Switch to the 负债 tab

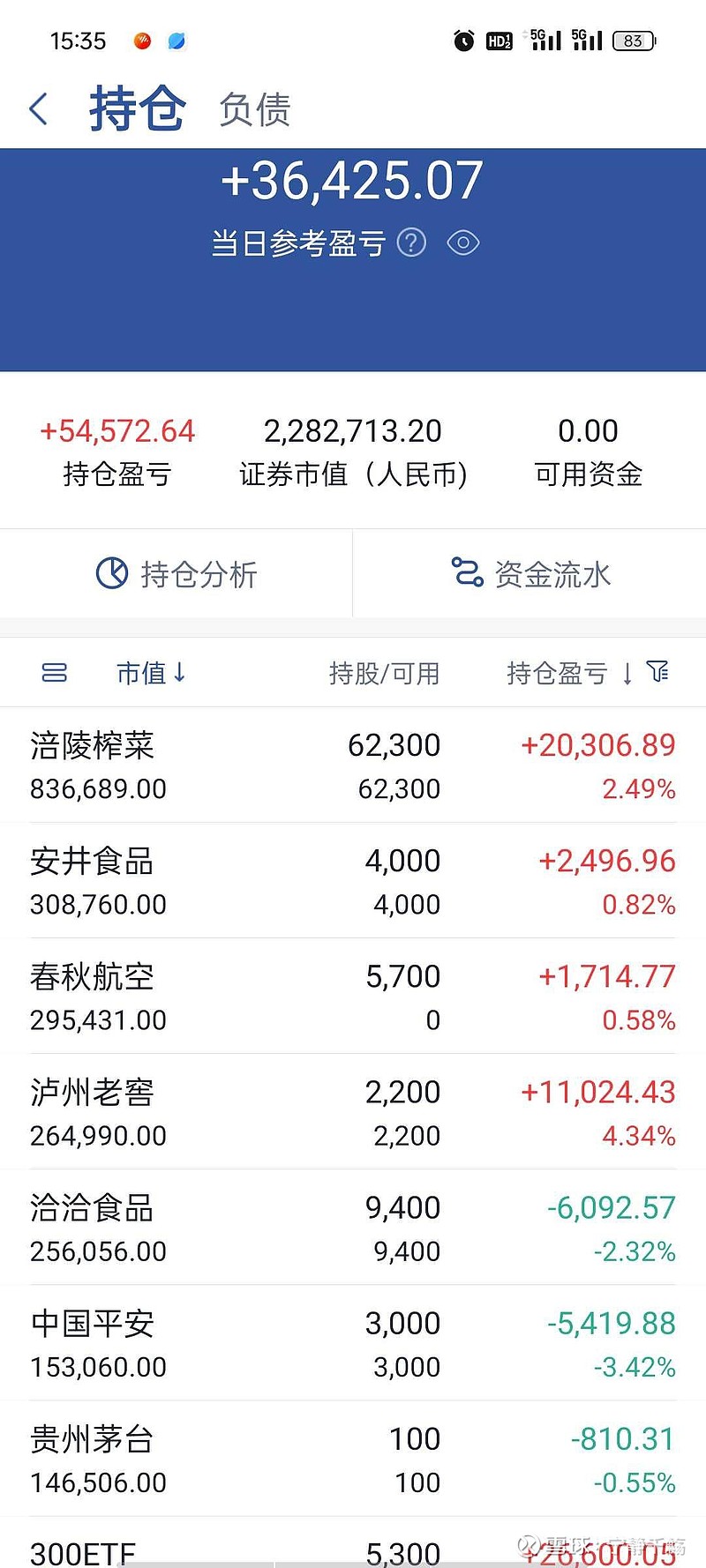pyautogui.click(x=256, y=108)
